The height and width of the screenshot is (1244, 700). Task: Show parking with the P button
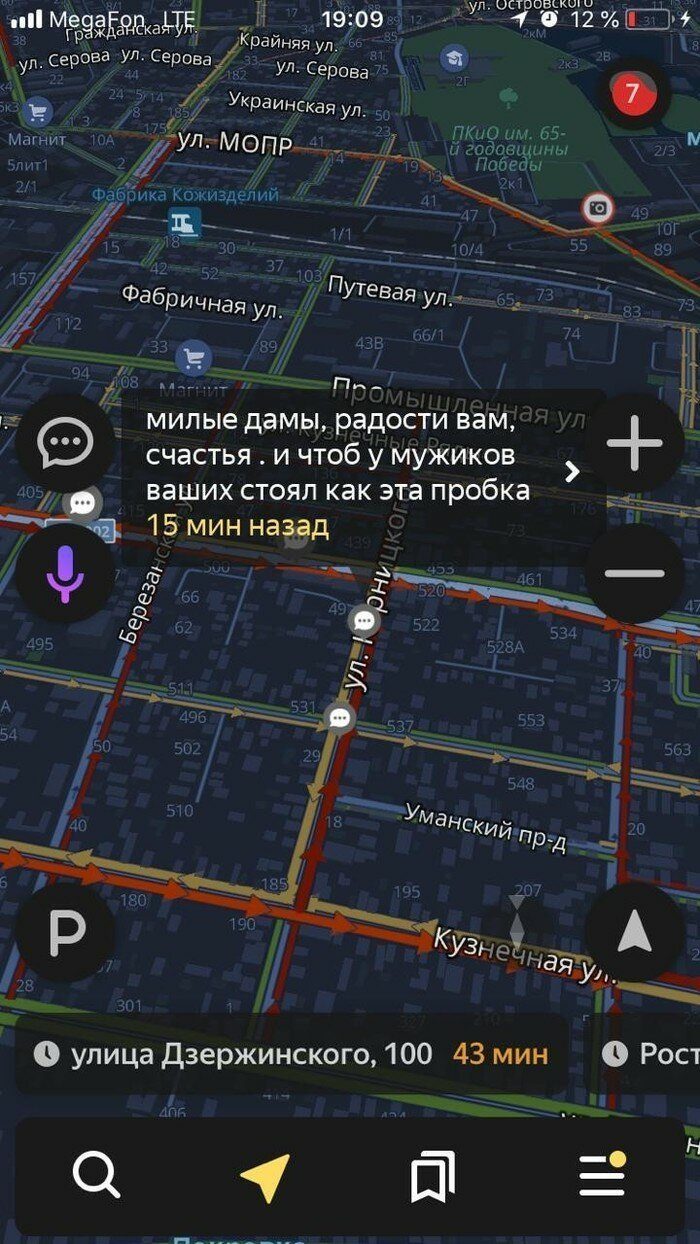[66, 932]
